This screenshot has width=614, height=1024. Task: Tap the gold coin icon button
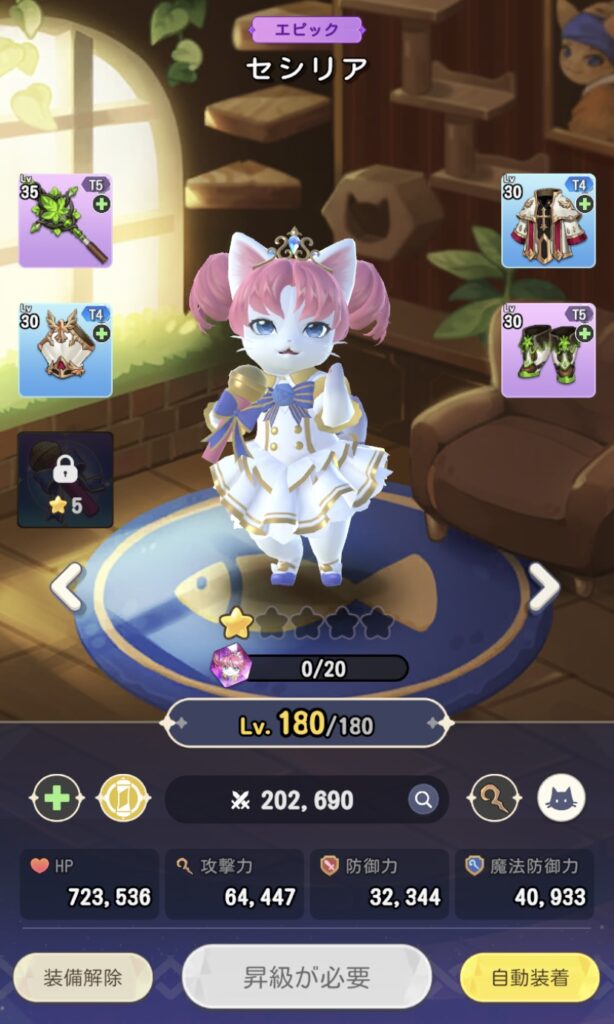point(122,799)
